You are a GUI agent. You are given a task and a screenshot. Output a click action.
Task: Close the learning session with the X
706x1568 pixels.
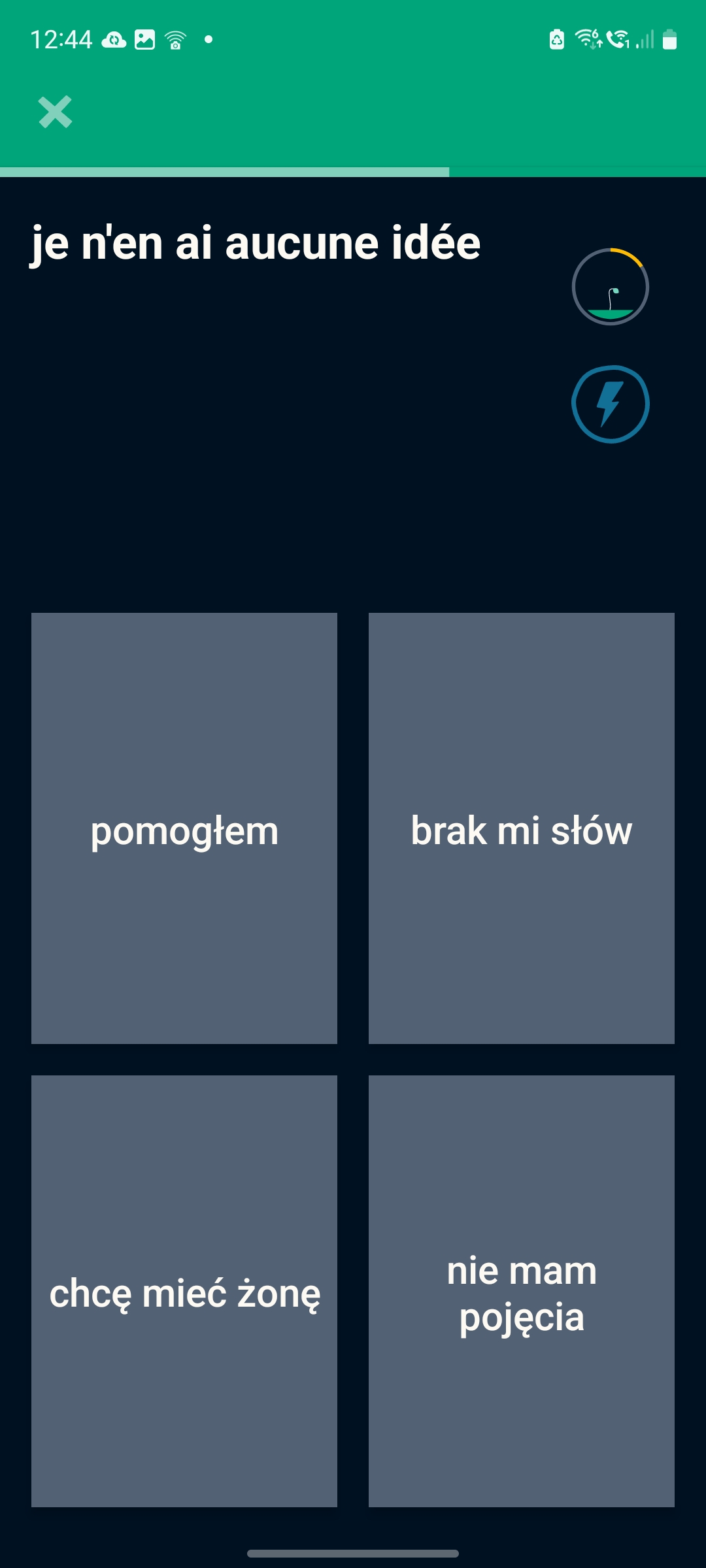(x=56, y=112)
